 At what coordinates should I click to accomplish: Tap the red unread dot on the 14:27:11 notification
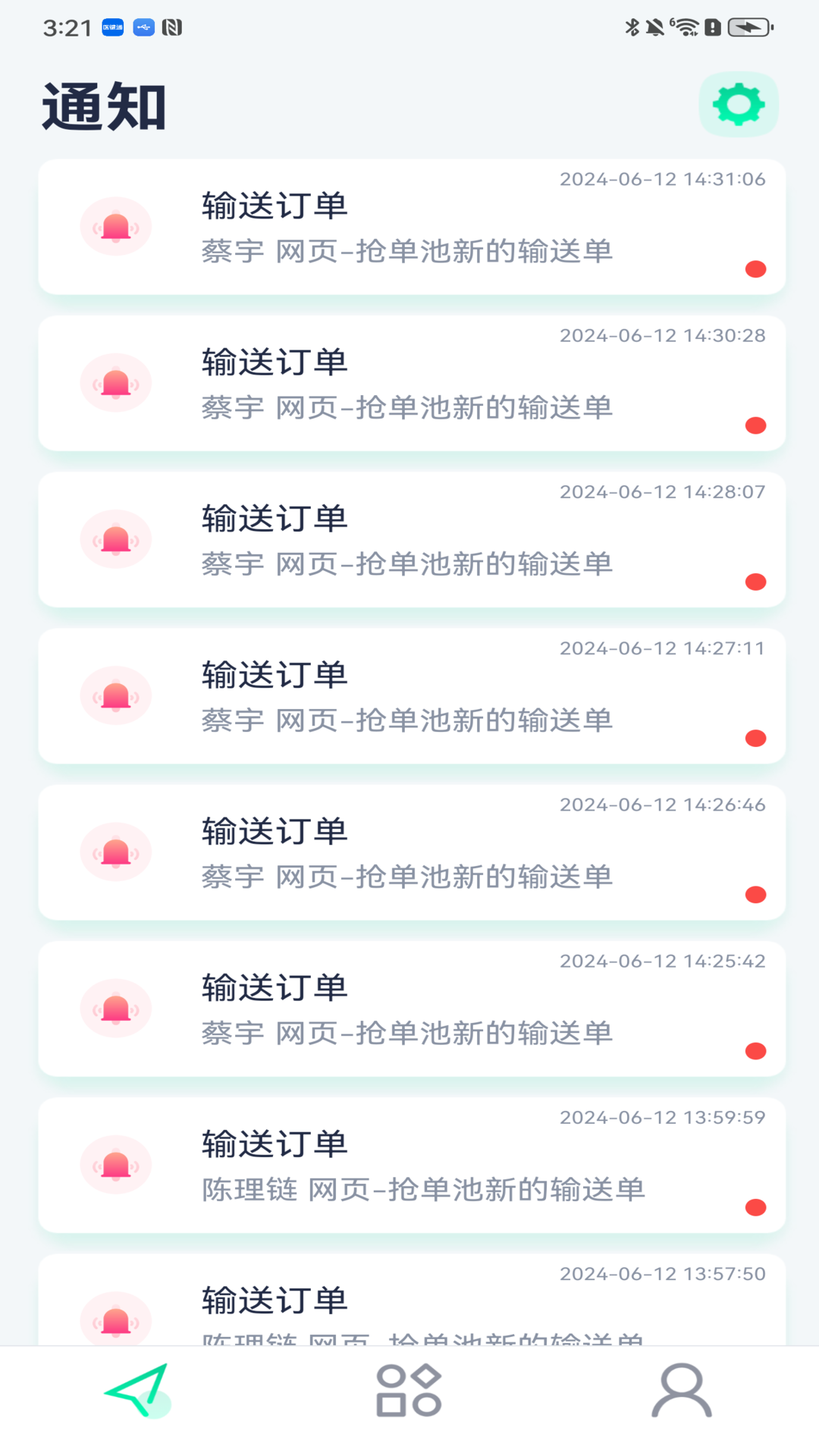(x=755, y=738)
